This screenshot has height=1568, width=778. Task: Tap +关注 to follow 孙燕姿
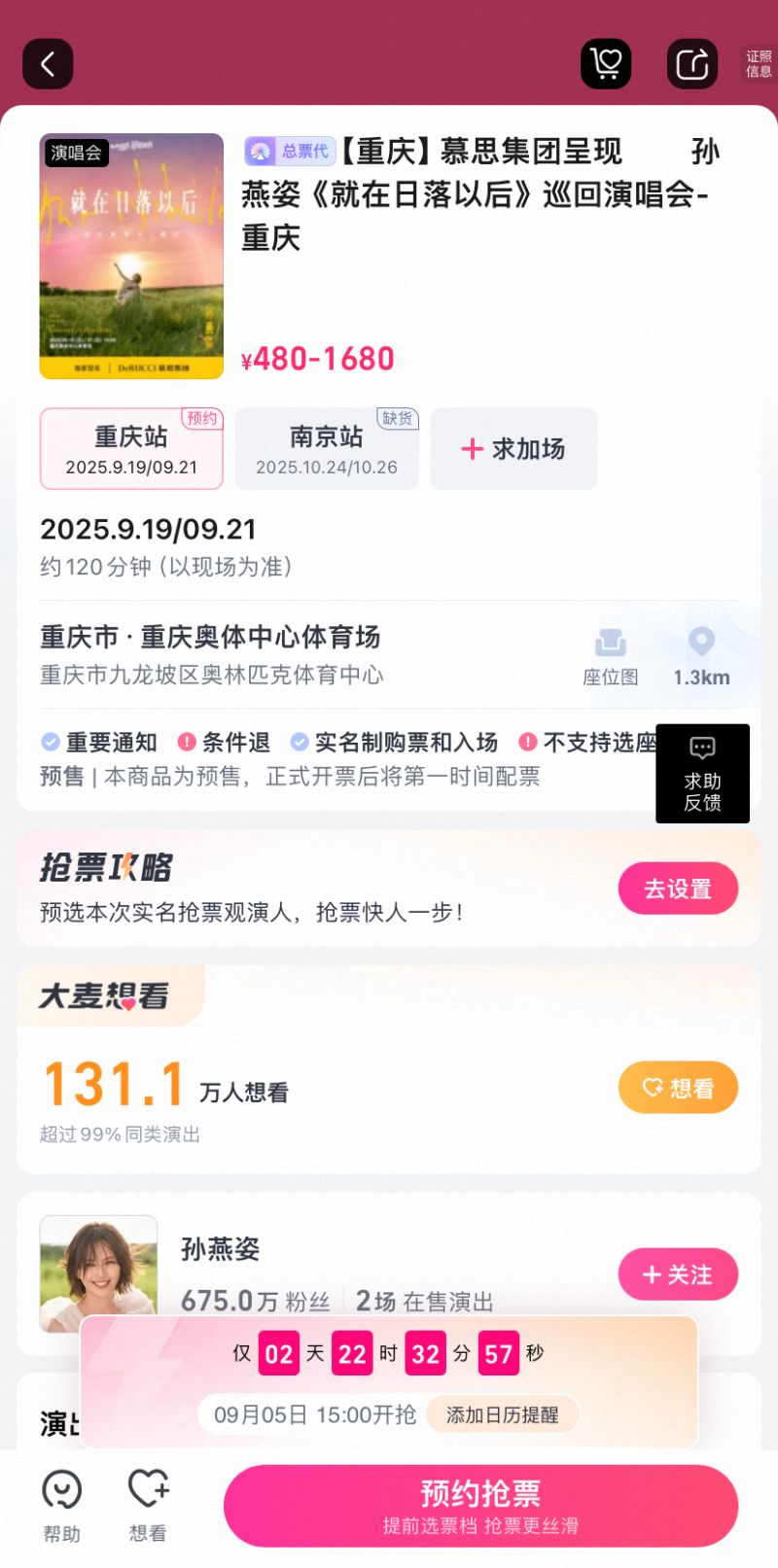point(678,1274)
